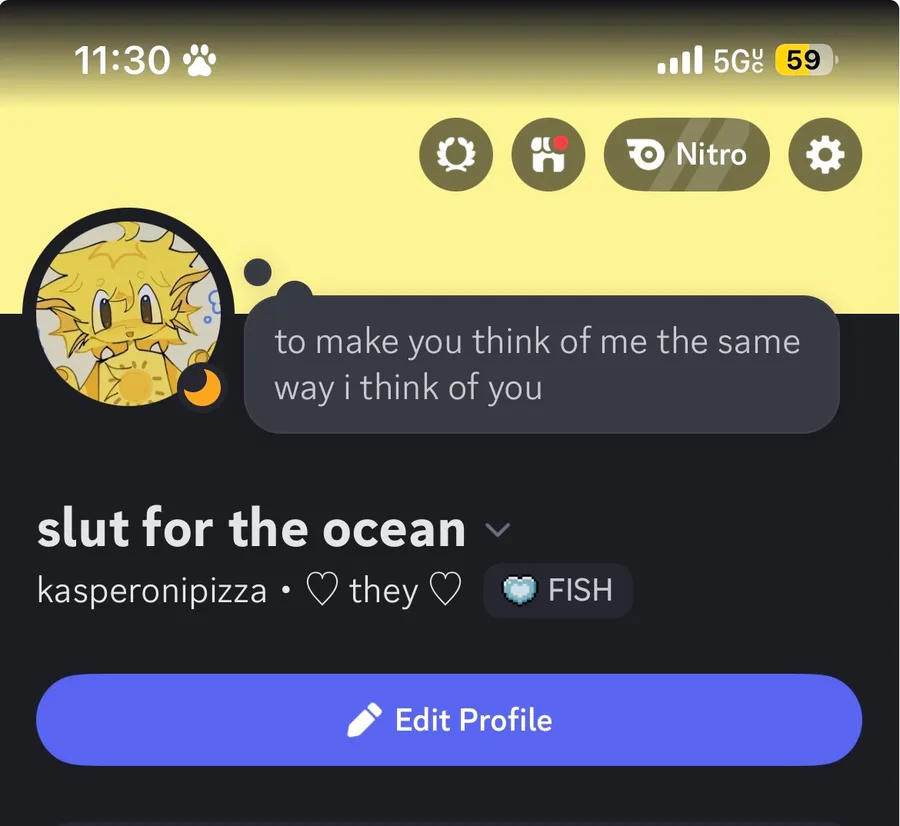Viewport: 900px width, 826px height.
Task: Open the settings gear
Action: coord(825,155)
